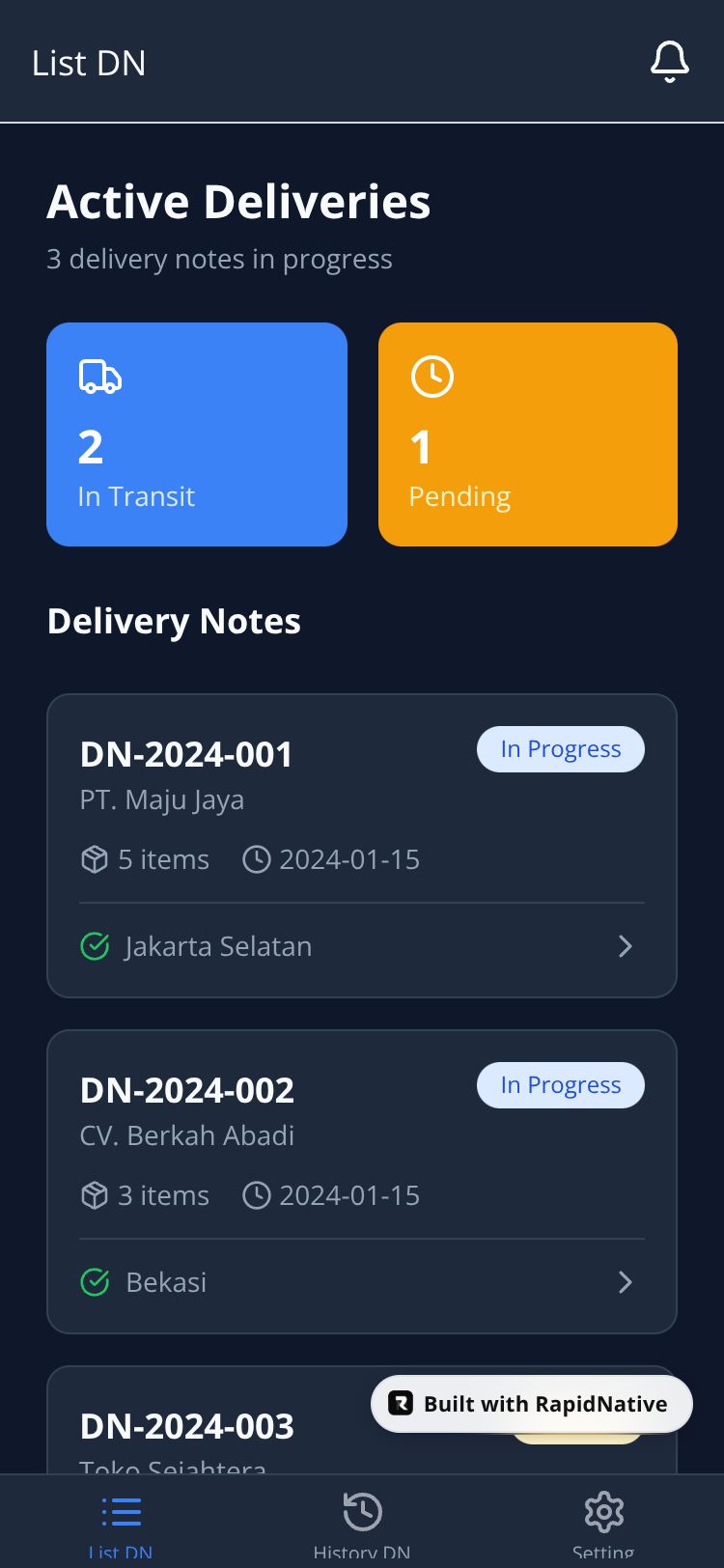The height and width of the screenshot is (1568, 724).
Task: Open the Setting tab
Action: click(x=603, y=1523)
